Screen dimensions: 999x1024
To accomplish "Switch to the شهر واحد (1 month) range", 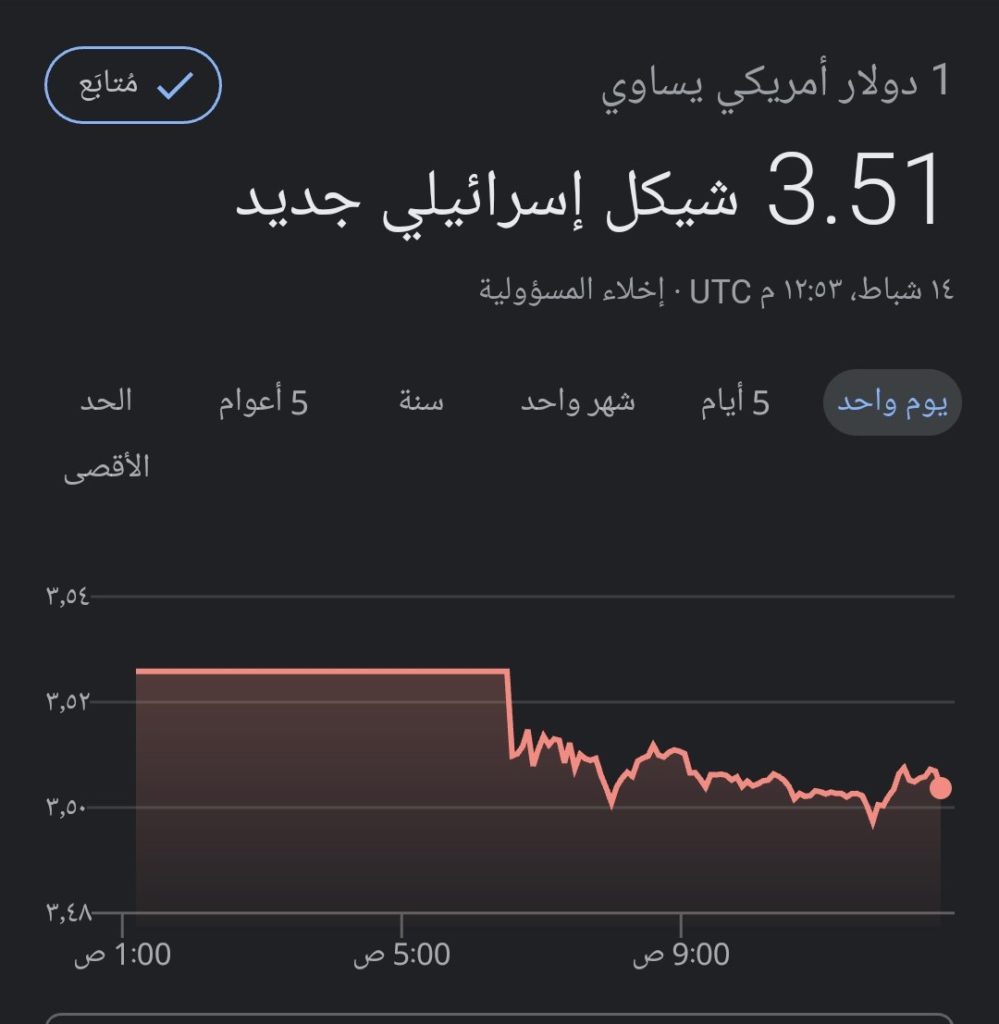I will (578, 403).
